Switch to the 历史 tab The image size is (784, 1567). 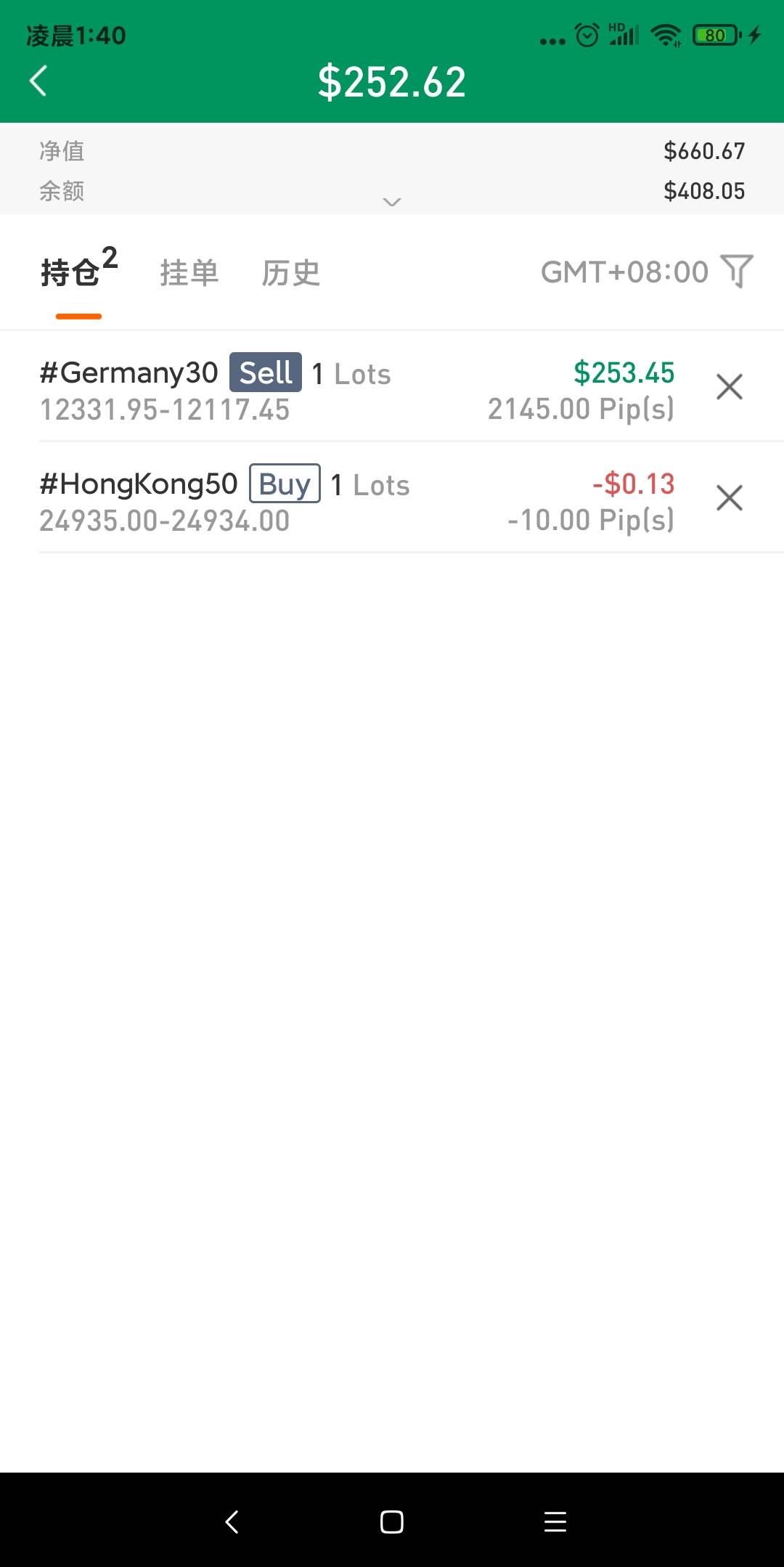(290, 273)
